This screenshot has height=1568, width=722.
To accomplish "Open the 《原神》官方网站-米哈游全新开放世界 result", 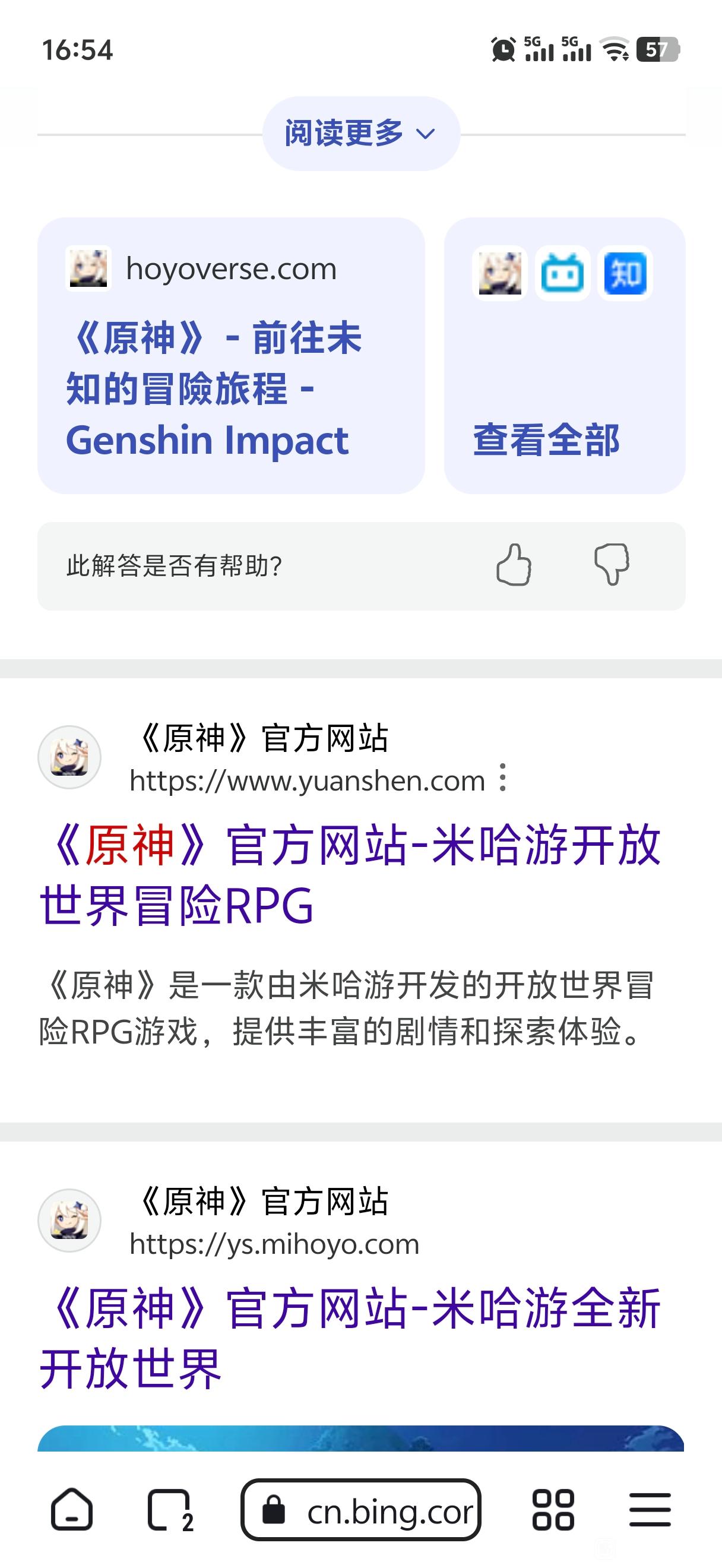I will click(x=350, y=1338).
